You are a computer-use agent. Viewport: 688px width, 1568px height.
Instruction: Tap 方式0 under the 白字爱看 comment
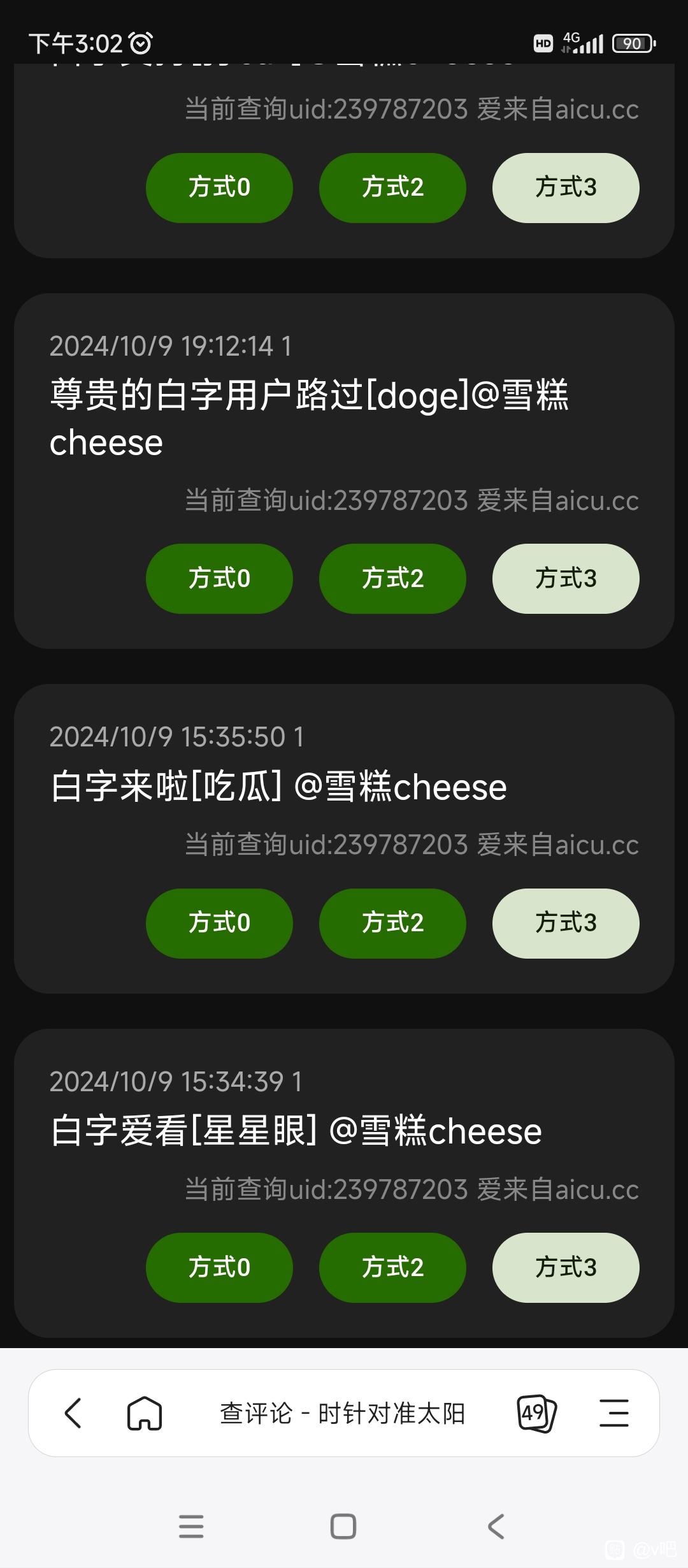pyautogui.click(x=219, y=1267)
